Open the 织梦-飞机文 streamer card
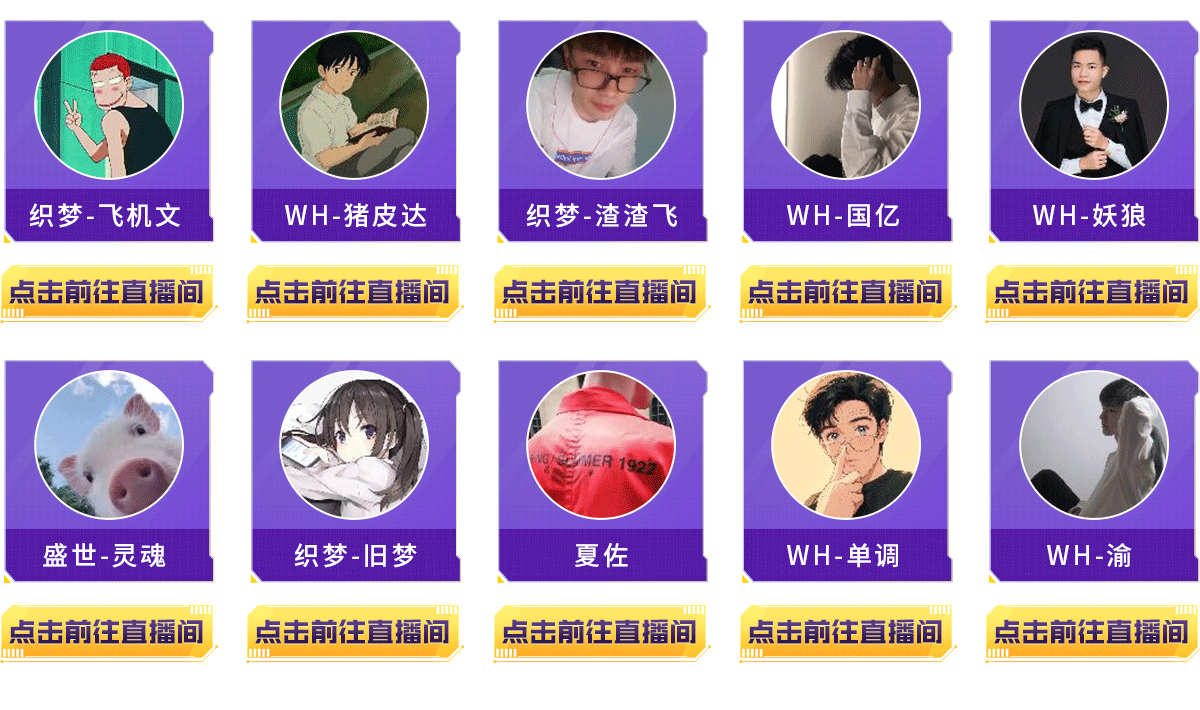 click(x=108, y=130)
